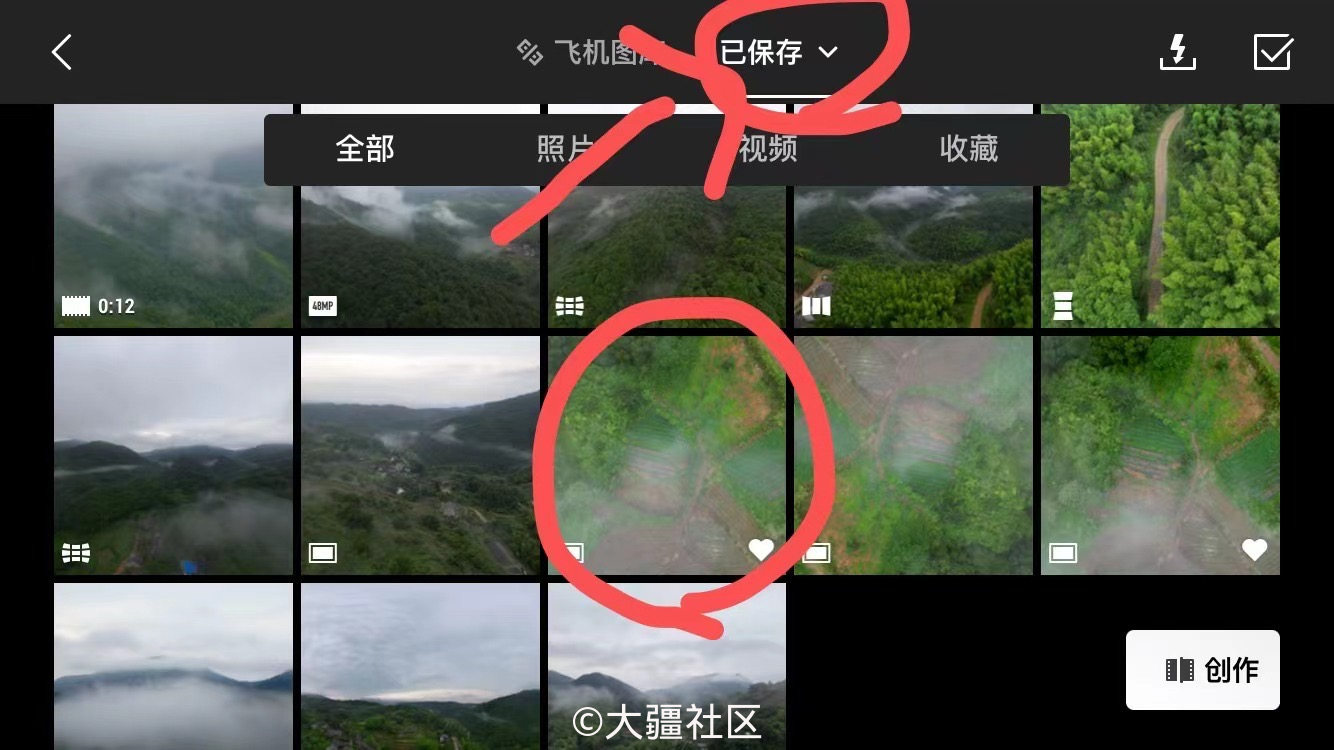Switch to the 飞机图库 tab
The image size is (1334, 750).
(x=590, y=52)
